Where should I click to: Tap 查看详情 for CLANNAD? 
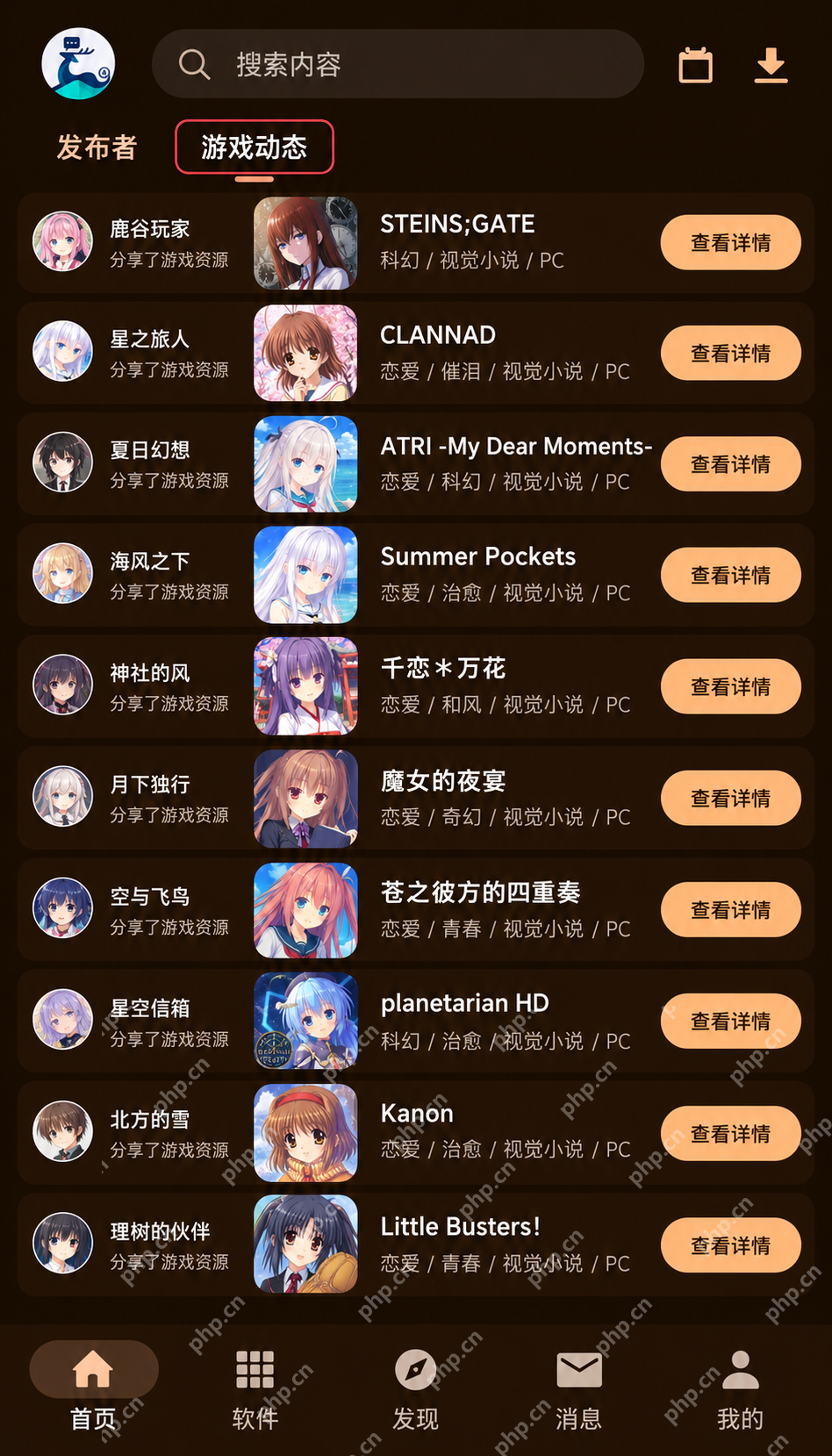[x=730, y=353]
